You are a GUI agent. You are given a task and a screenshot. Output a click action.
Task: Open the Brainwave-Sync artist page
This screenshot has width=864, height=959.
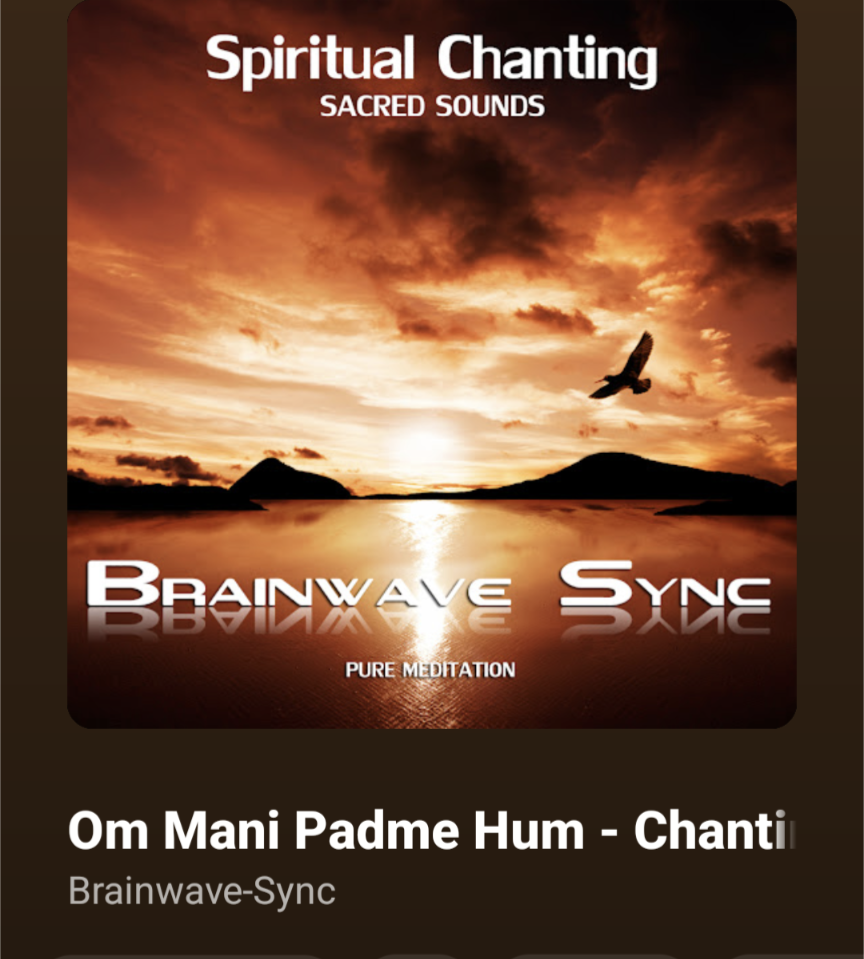pyautogui.click(x=201, y=890)
